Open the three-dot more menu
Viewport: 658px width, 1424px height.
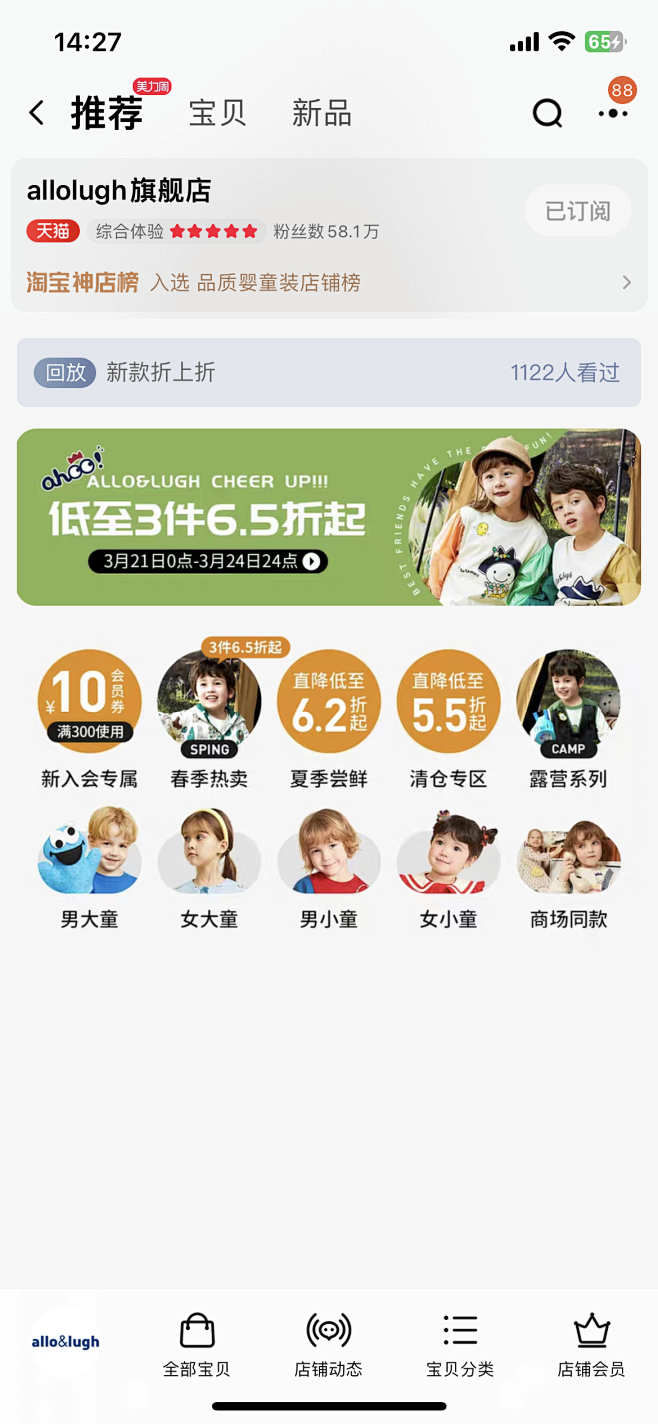click(612, 113)
